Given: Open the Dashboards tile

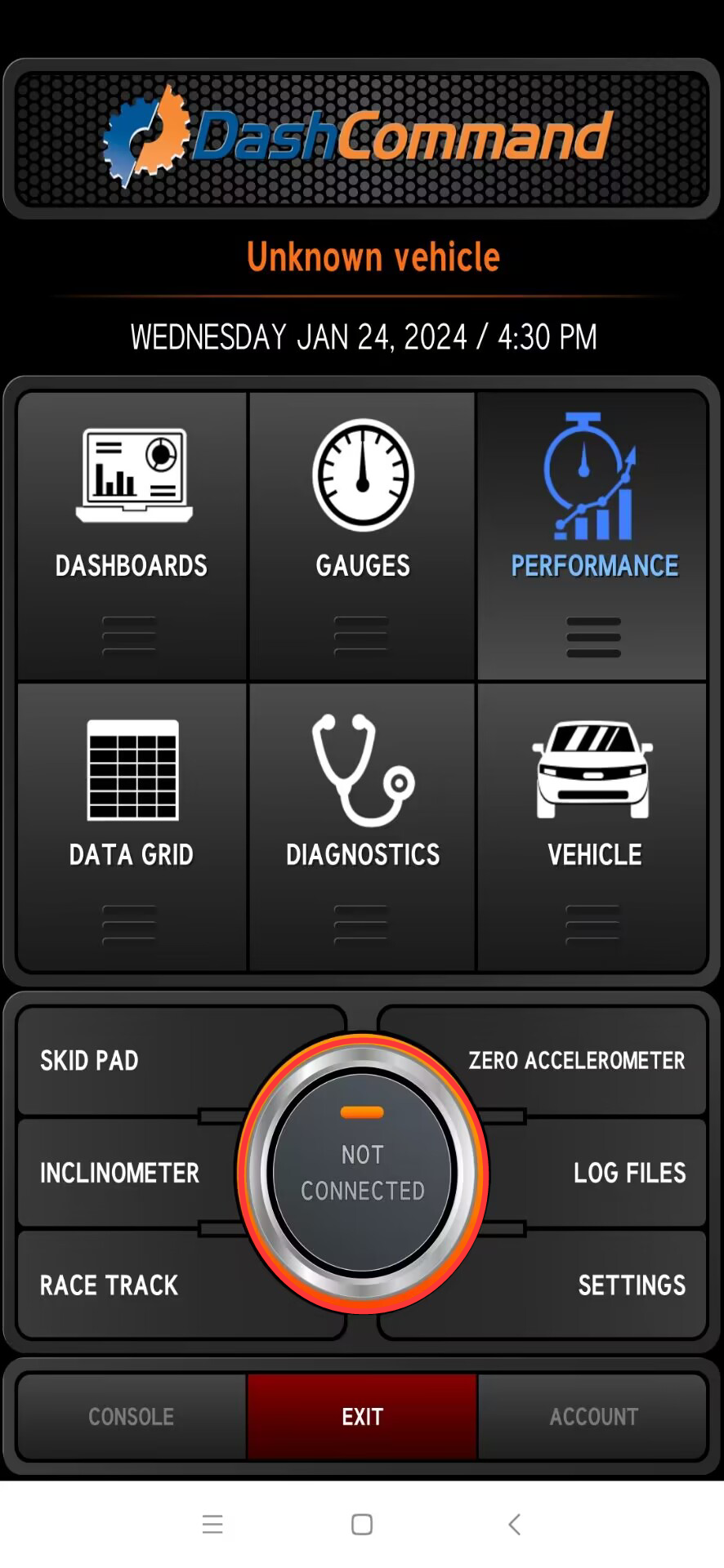Looking at the screenshot, I should [132, 536].
